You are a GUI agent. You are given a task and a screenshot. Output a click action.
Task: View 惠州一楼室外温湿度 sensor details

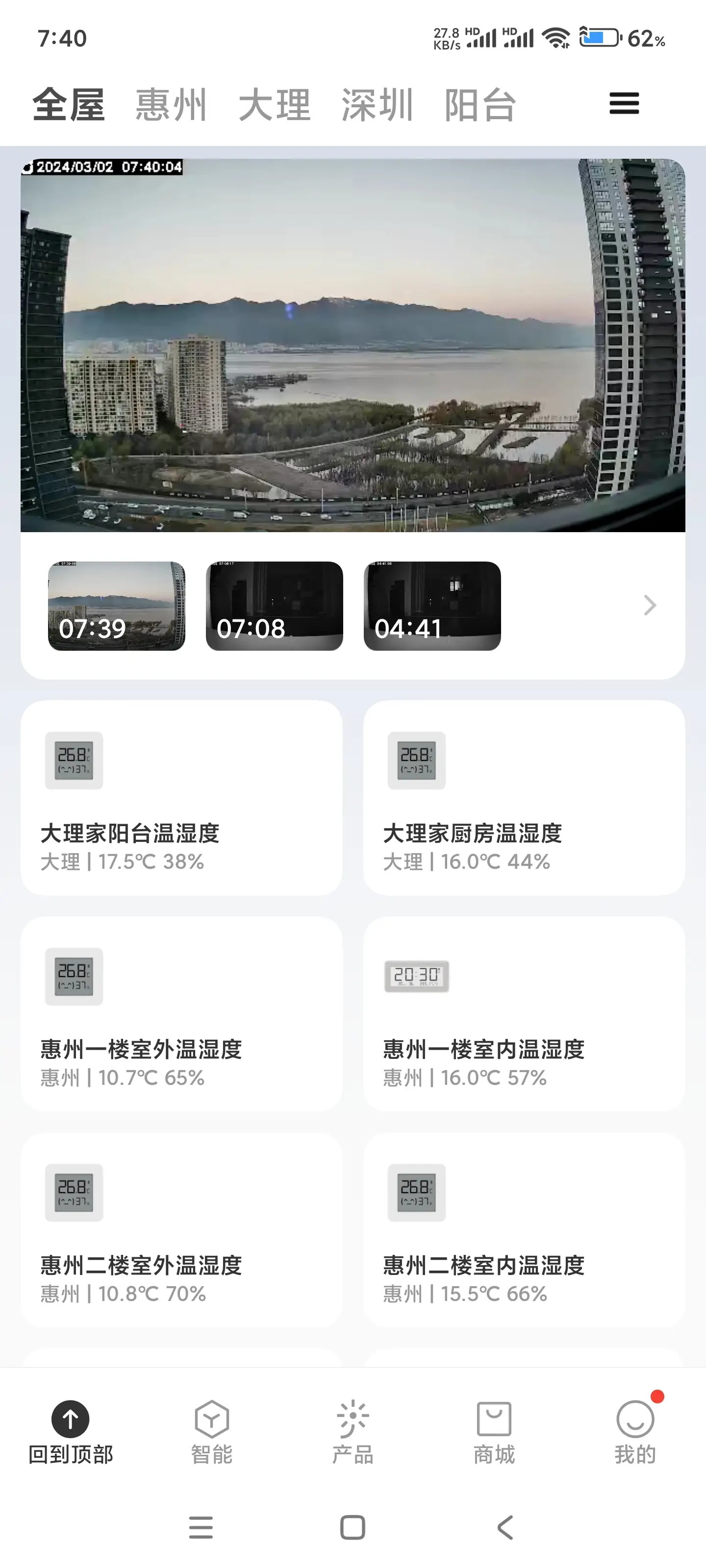181,1013
